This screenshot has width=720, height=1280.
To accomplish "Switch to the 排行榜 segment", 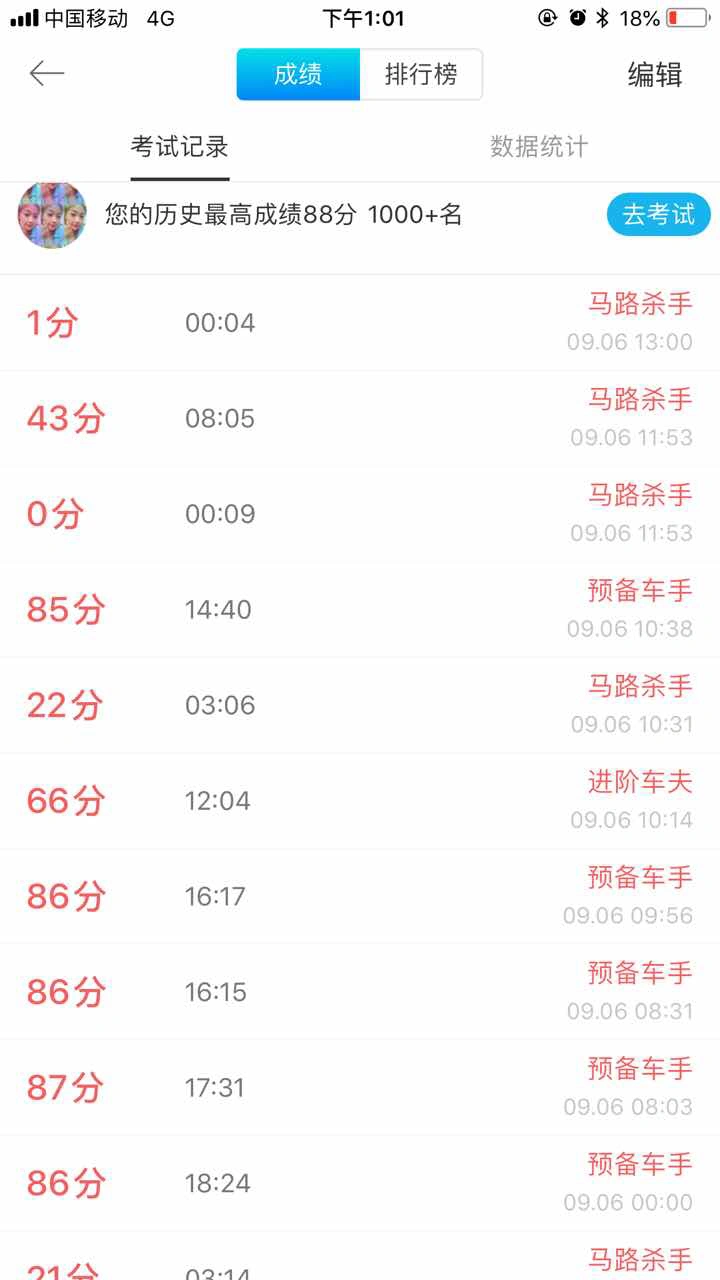I will point(421,74).
